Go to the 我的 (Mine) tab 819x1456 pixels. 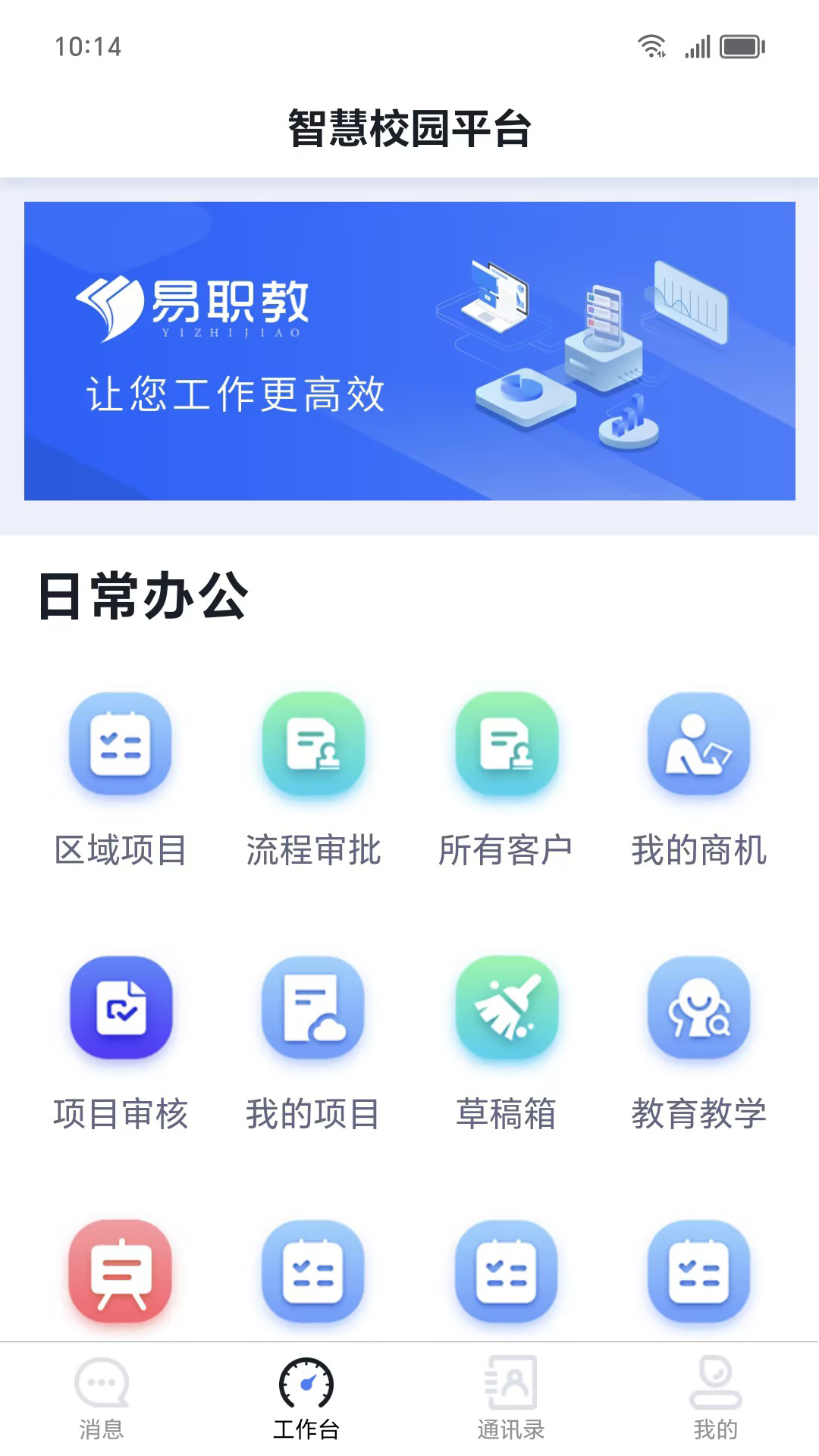(715, 1398)
